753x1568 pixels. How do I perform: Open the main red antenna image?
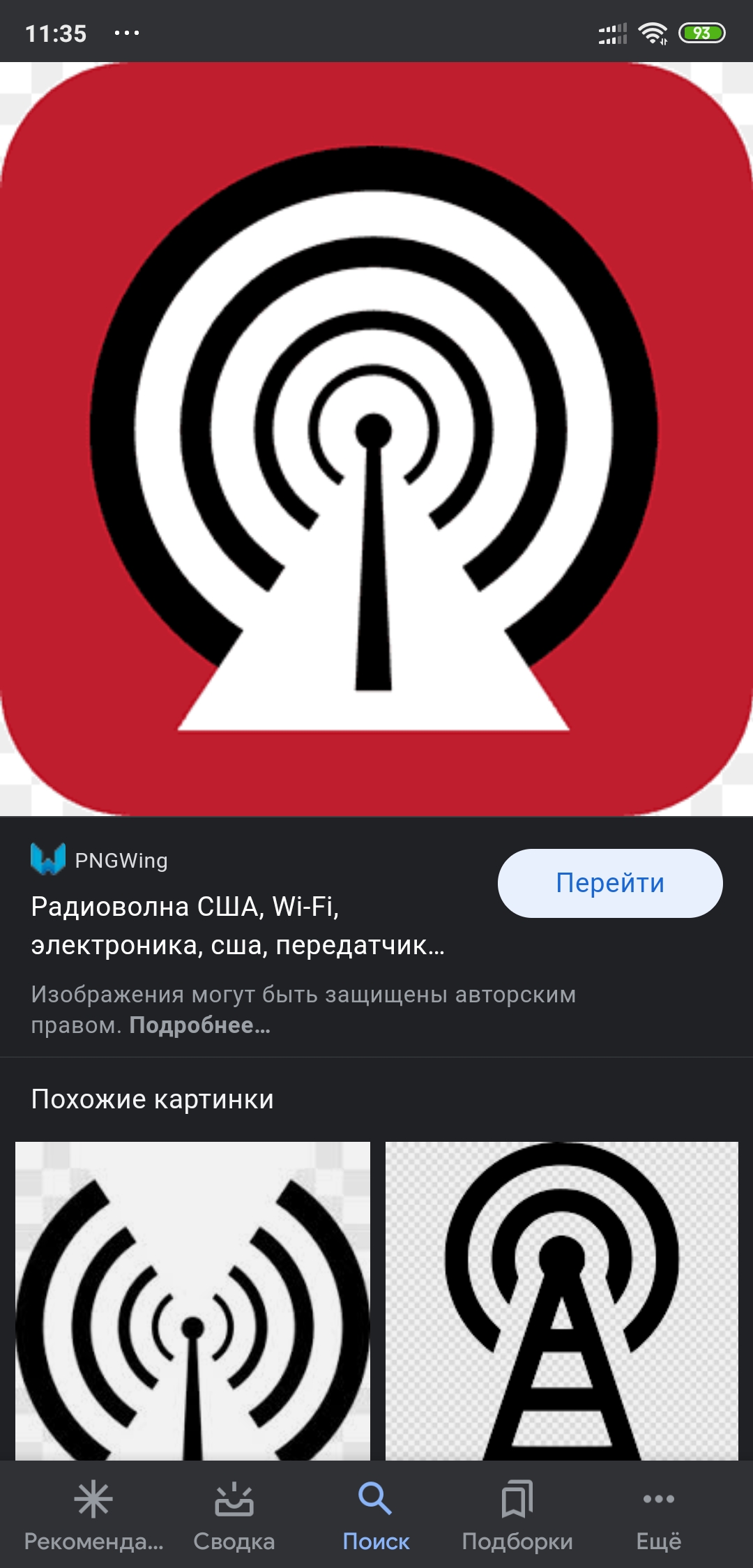coord(376,439)
